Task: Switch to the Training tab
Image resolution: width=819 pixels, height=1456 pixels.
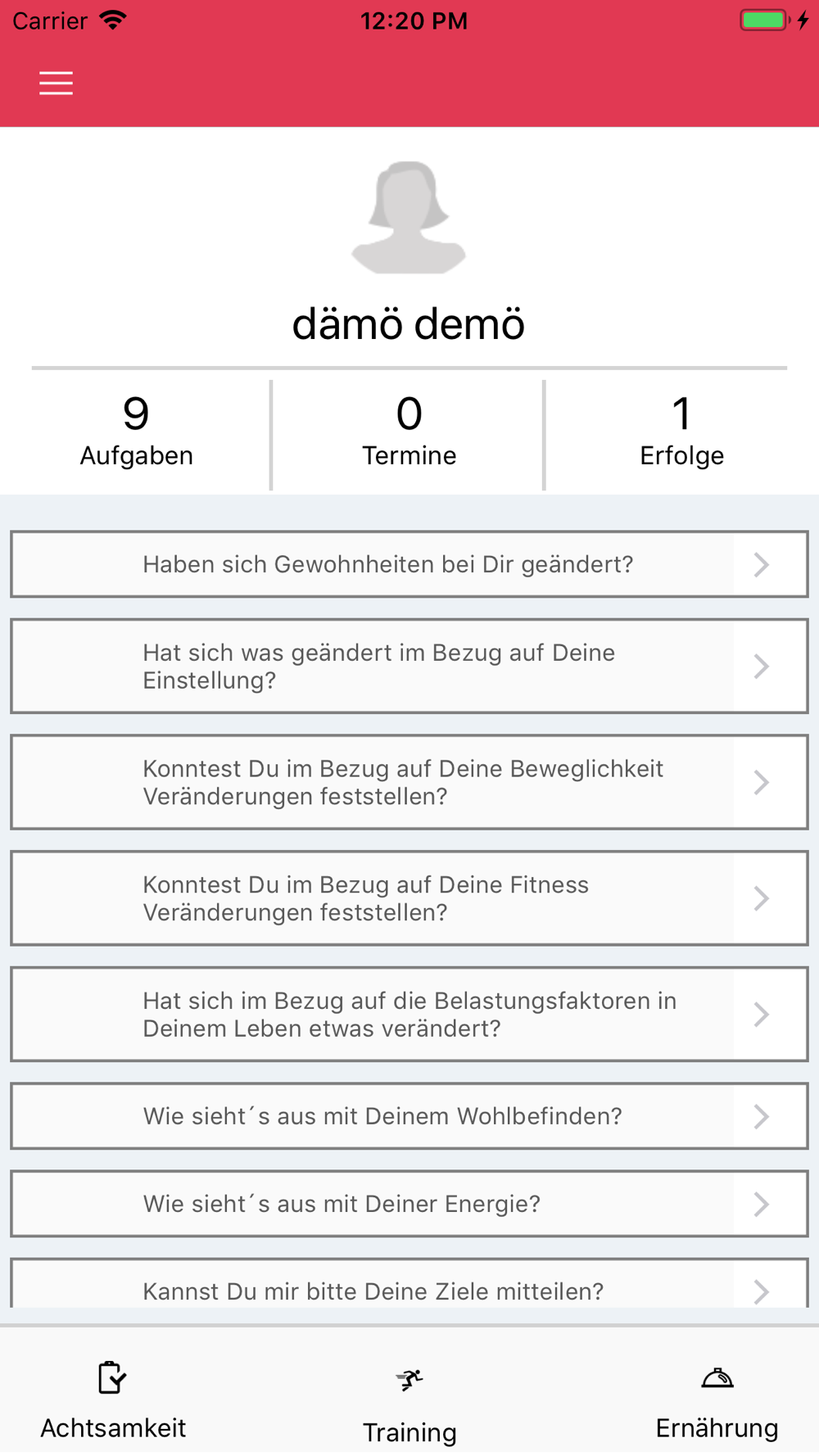Action: 409,1402
